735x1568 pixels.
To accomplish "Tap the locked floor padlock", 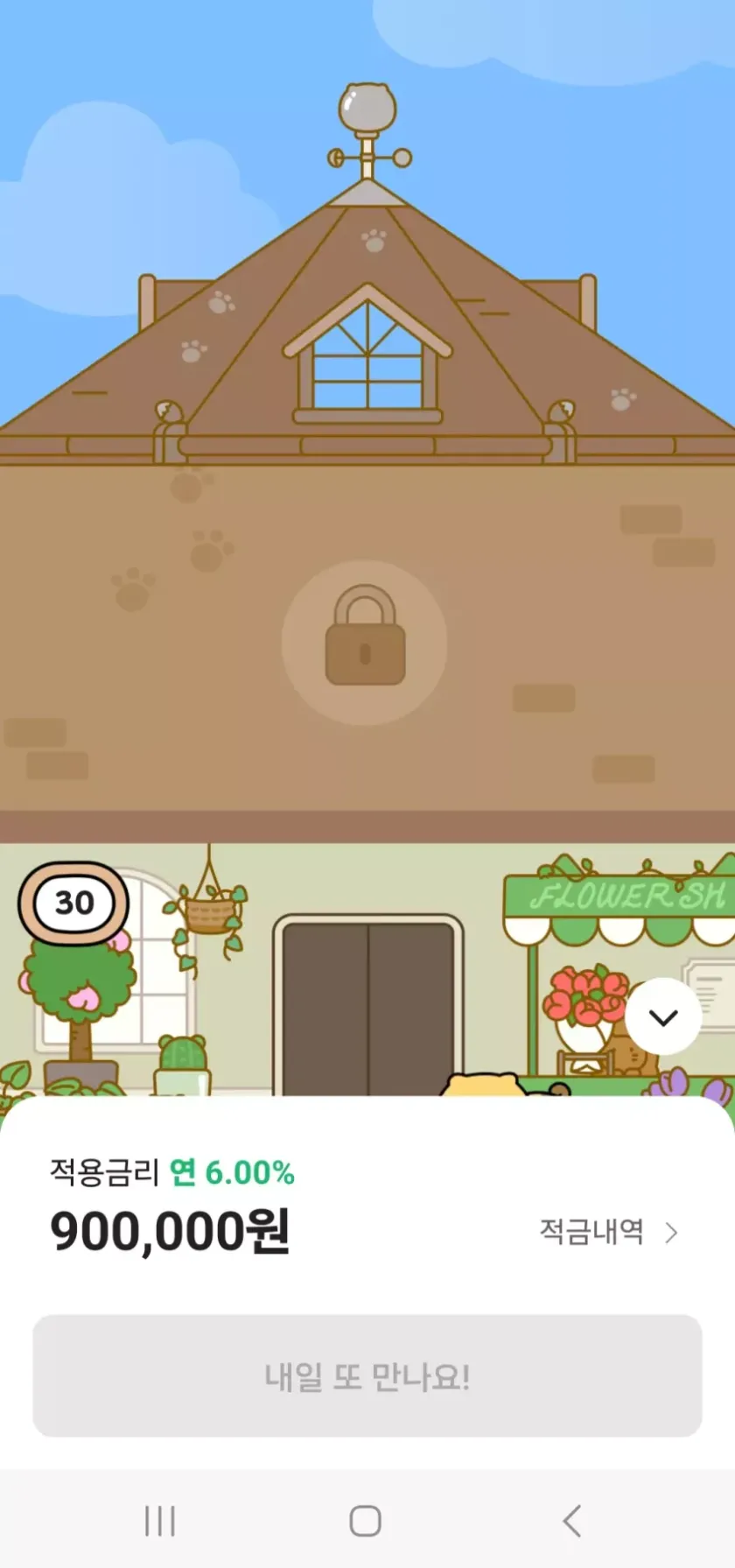I will pos(365,642).
